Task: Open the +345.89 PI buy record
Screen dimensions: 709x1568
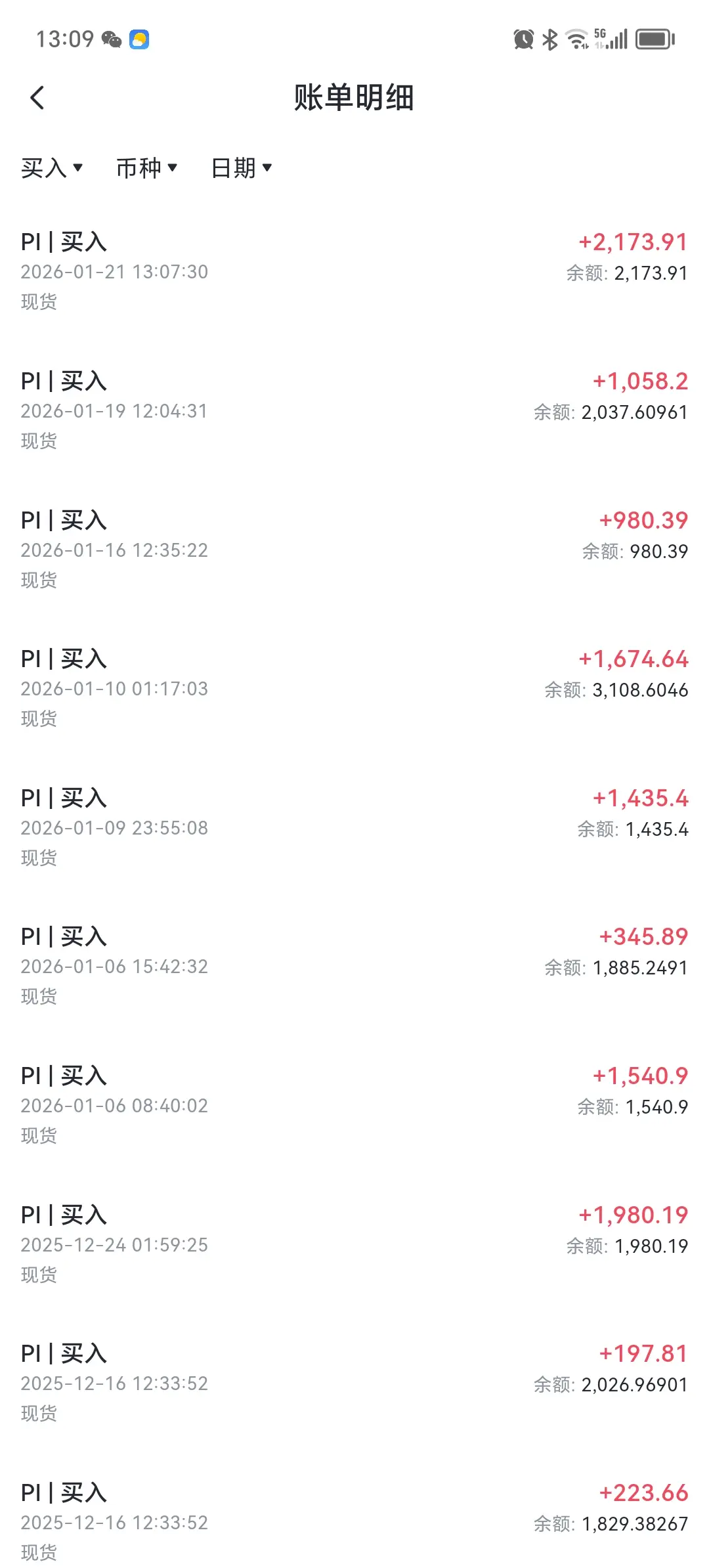Action: click(x=354, y=966)
